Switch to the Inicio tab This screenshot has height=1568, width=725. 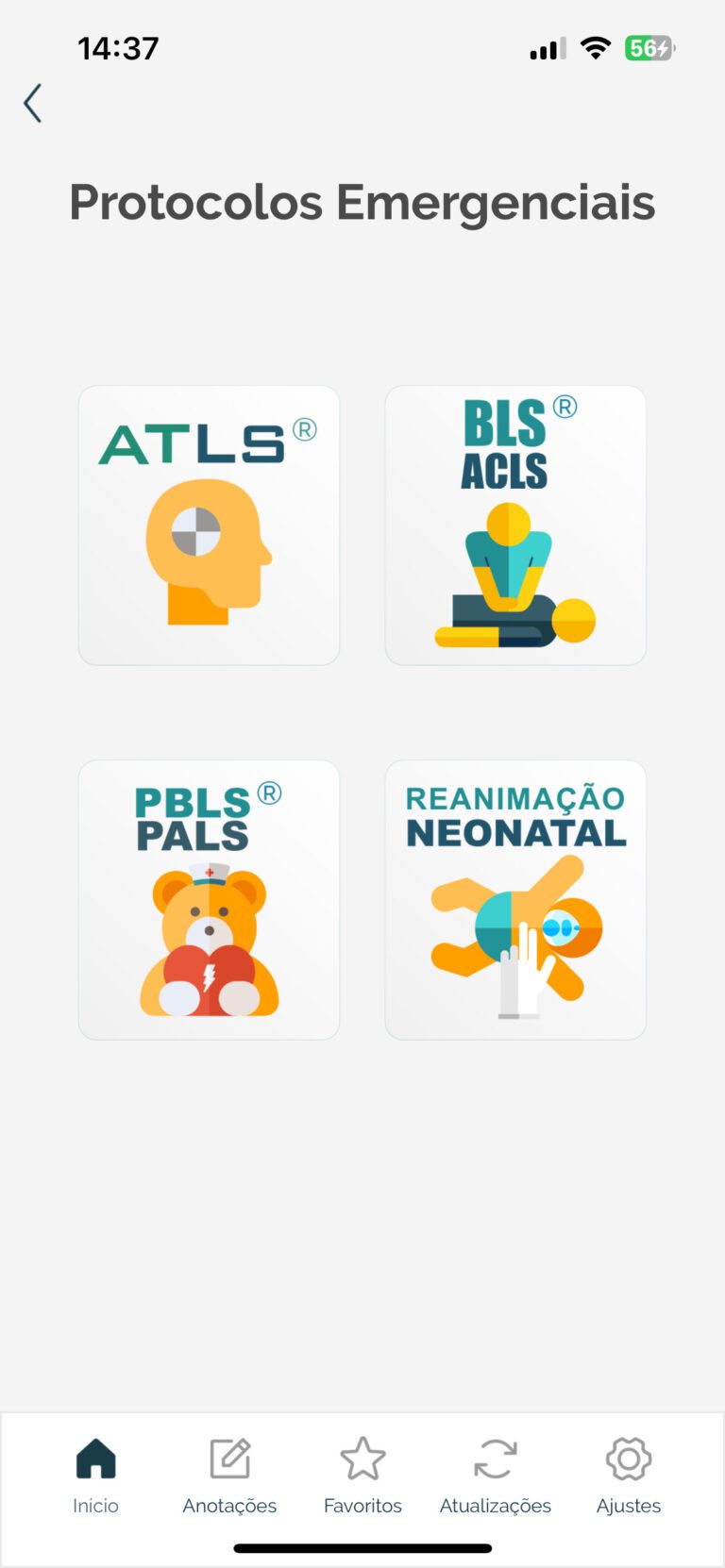96,1476
